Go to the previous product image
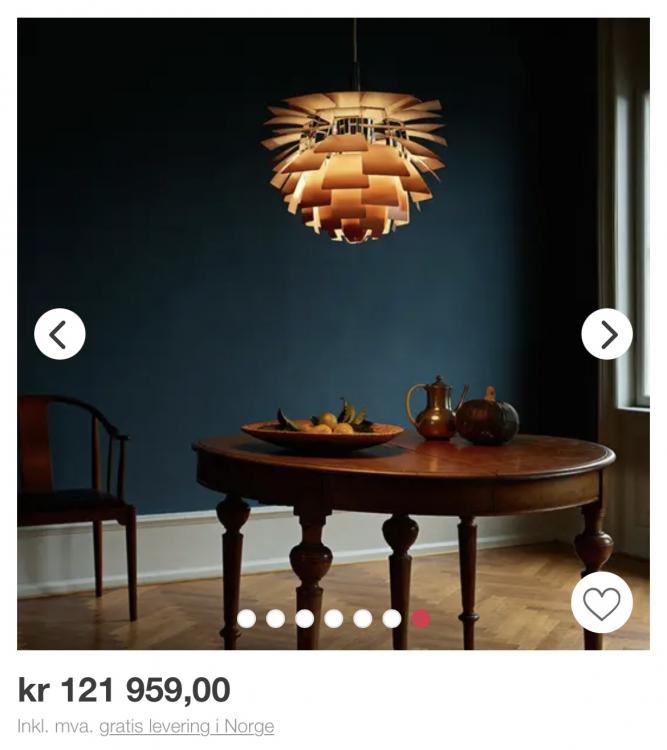The height and width of the screenshot is (750, 667). [60, 334]
